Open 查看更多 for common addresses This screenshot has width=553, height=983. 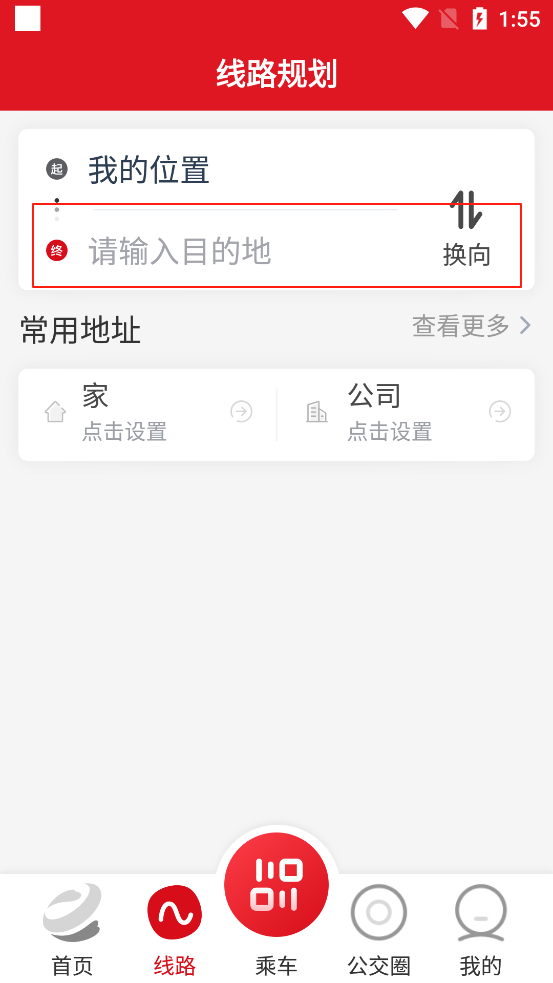click(471, 326)
